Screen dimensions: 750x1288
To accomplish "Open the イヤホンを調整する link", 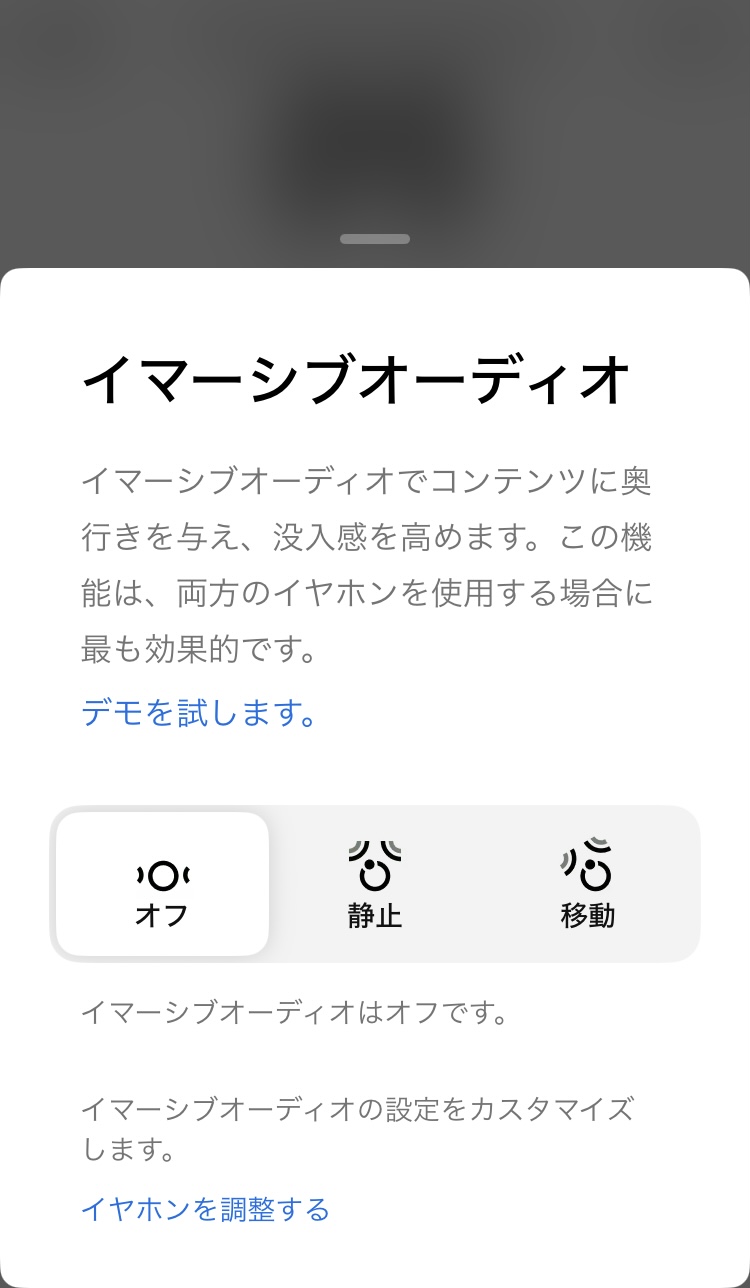I will (x=205, y=1209).
